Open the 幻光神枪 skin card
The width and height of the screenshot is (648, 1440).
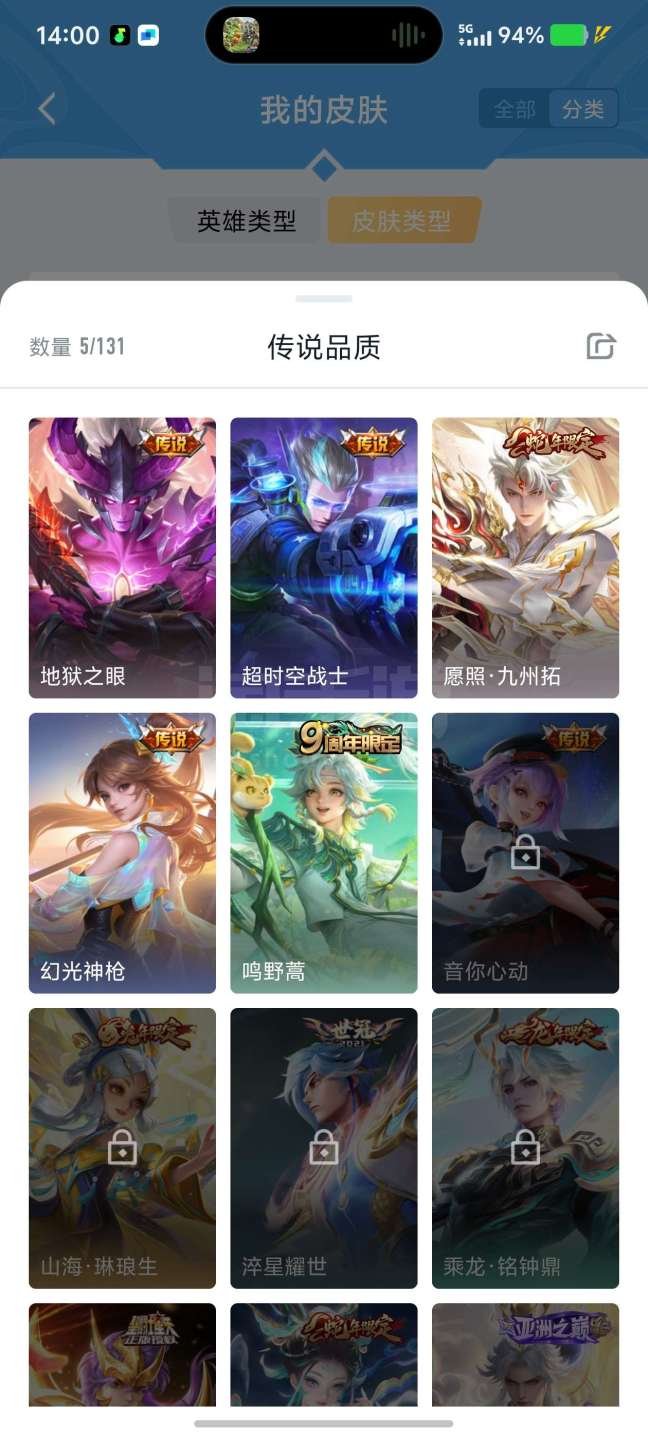tap(122, 852)
